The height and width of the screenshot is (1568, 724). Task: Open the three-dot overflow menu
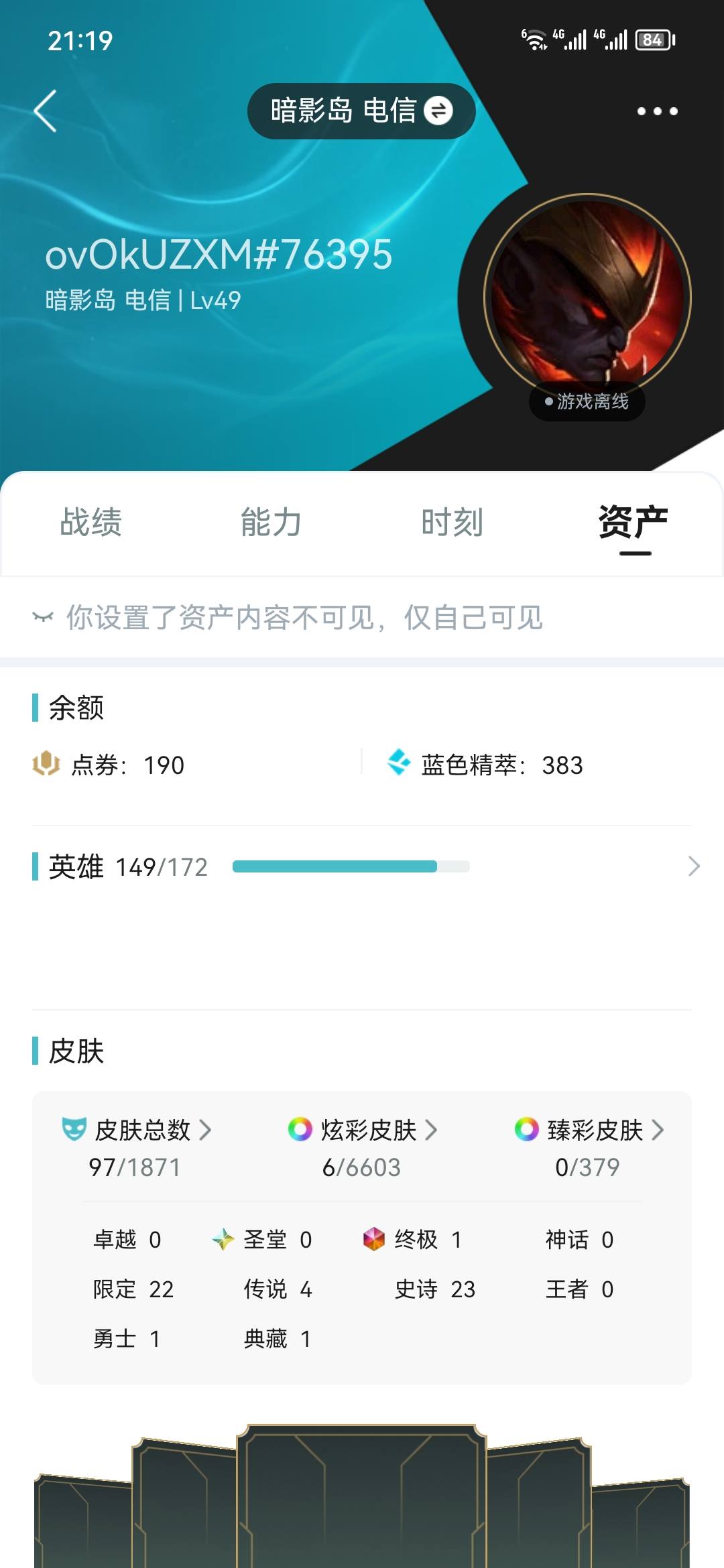(657, 111)
